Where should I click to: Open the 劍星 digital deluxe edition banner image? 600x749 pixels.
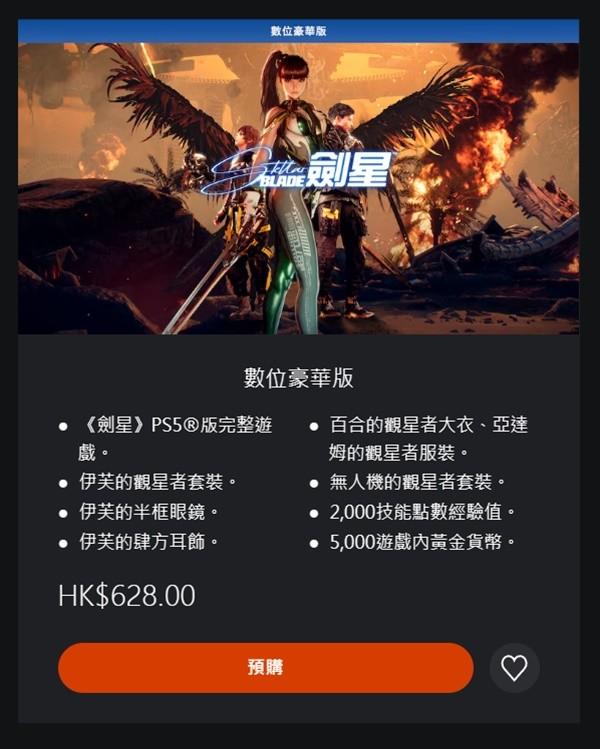pos(298,188)
